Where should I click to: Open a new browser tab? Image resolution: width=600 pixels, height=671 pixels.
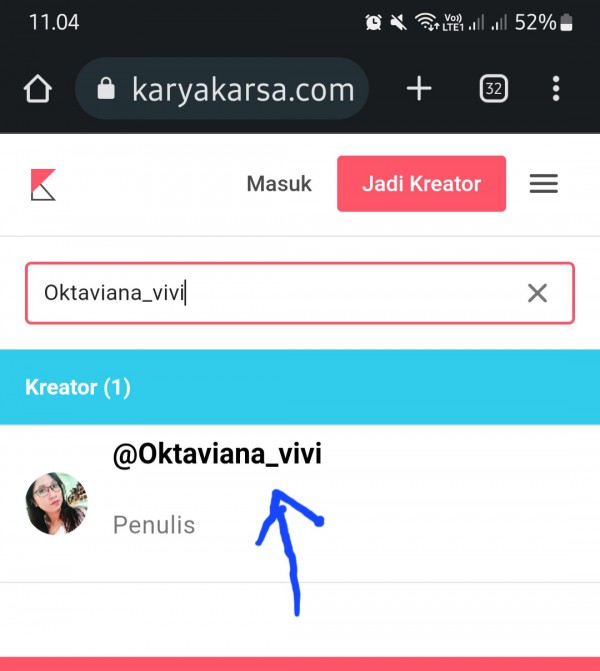[x=419, y=89]
